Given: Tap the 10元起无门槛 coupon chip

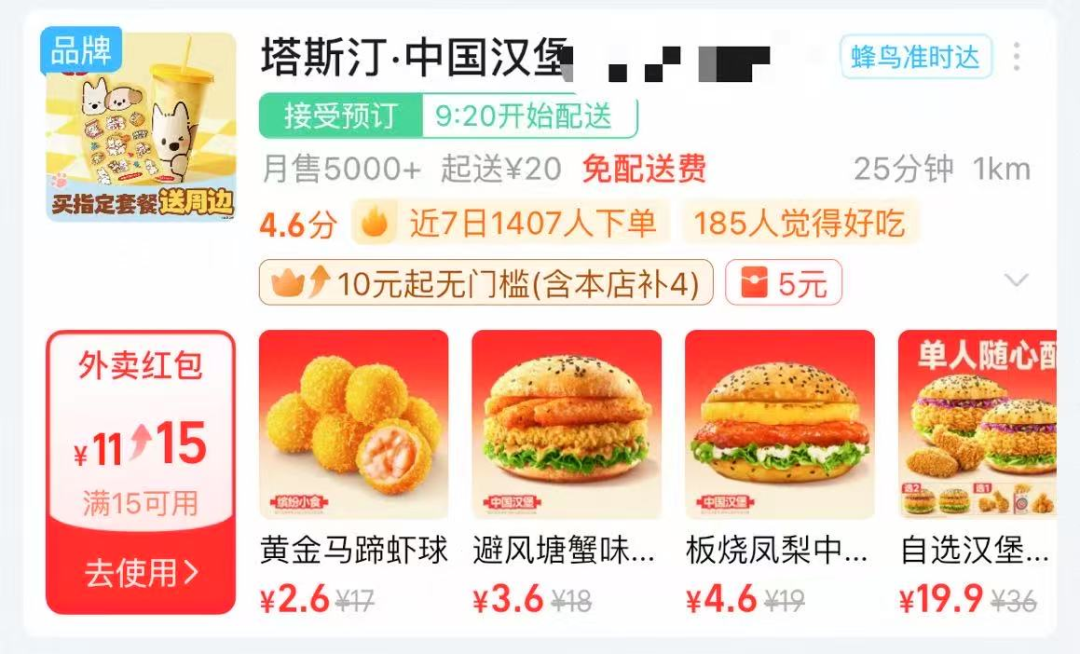Looking at the screenshot, I should point(486,283).
